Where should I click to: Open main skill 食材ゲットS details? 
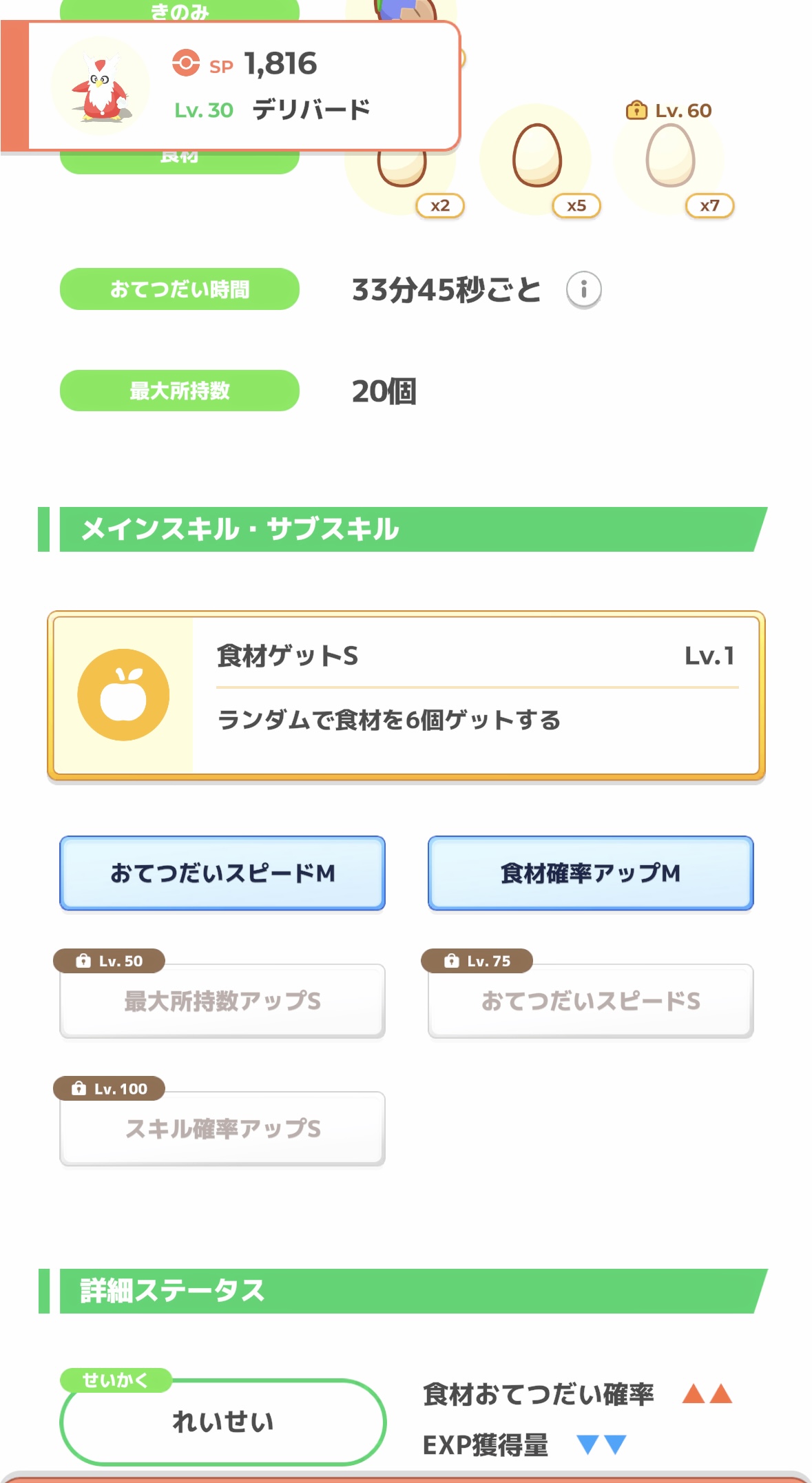pyautogui.click(x=406, y=695)
